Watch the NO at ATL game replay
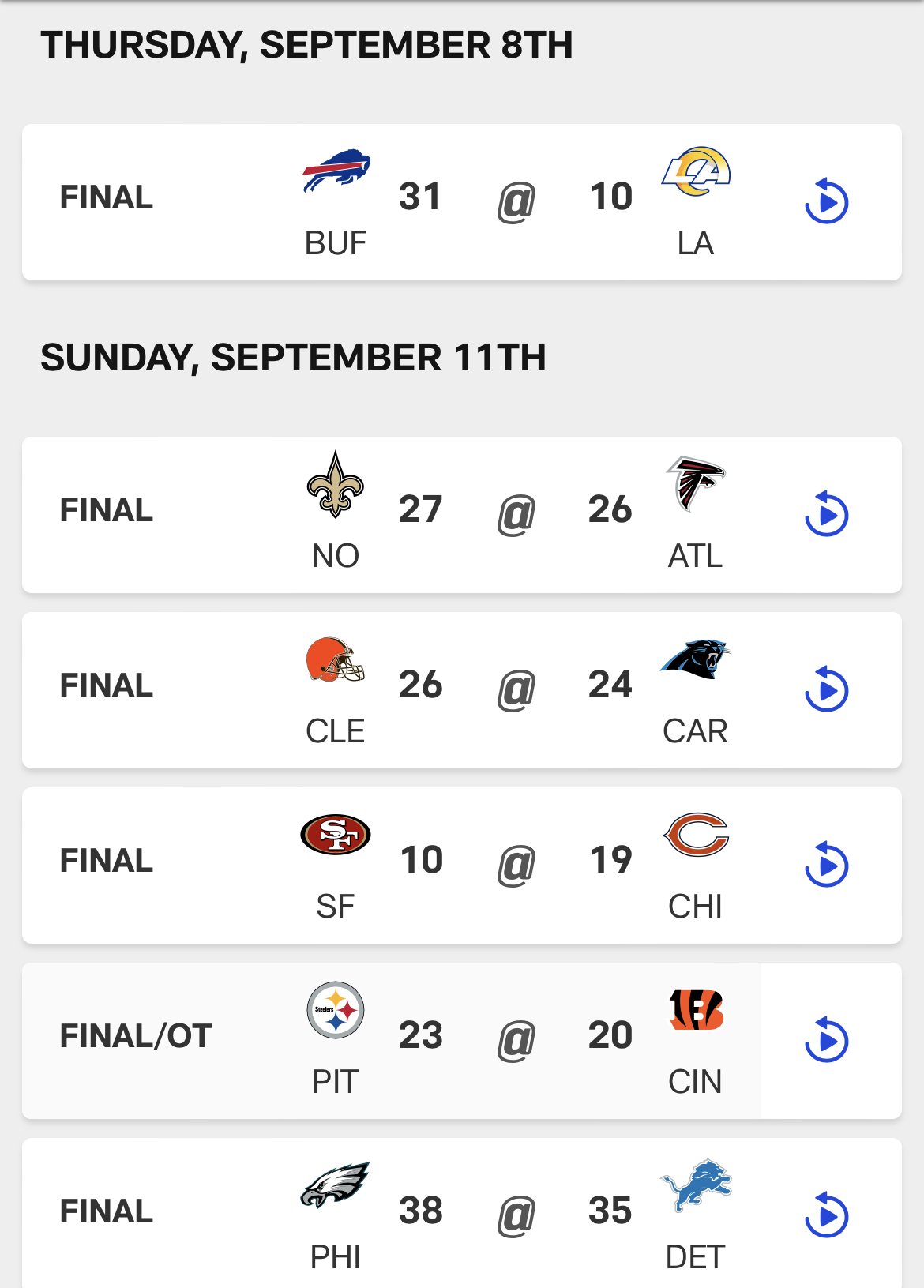924x1288 pixels. click(x=826, y=514)
